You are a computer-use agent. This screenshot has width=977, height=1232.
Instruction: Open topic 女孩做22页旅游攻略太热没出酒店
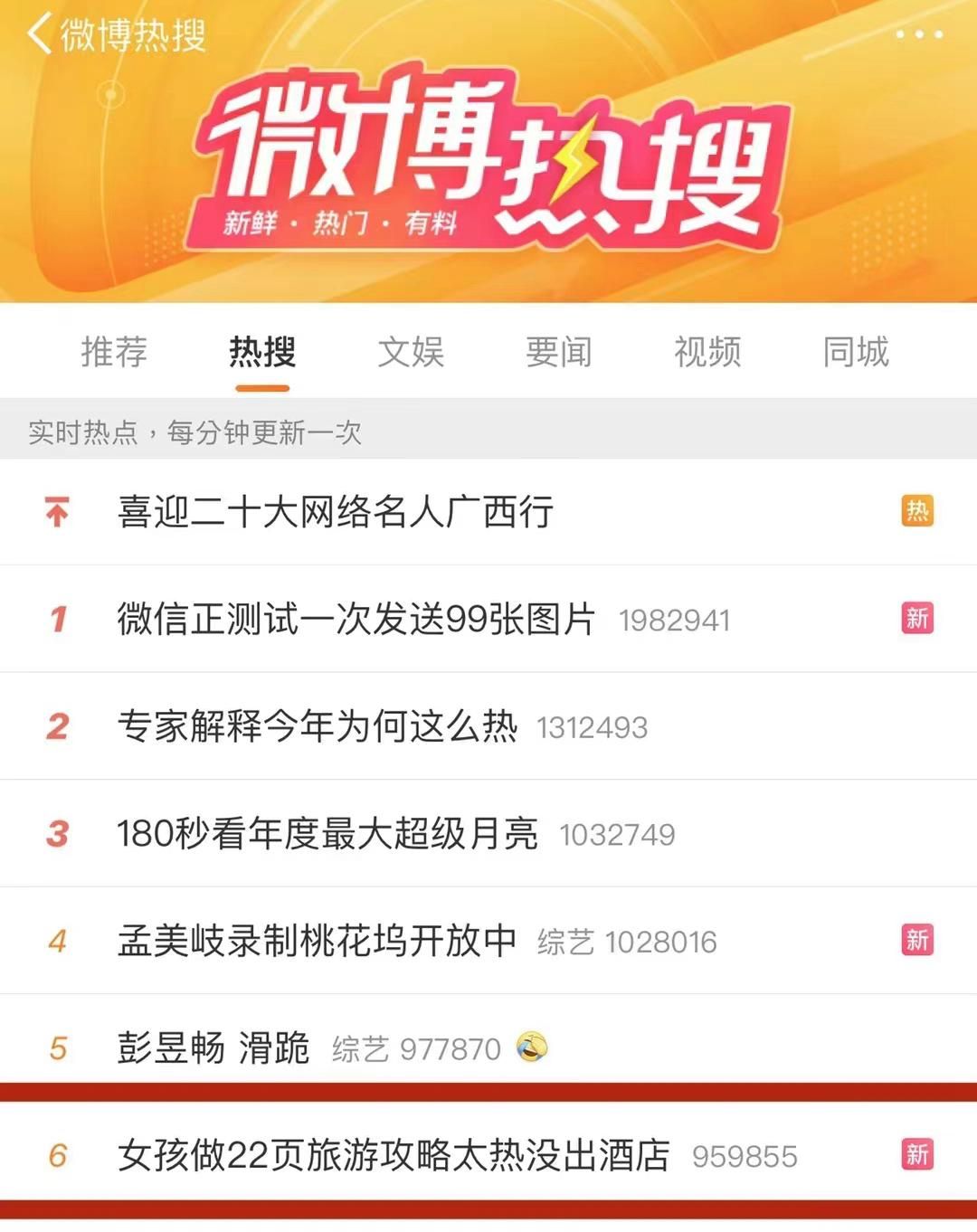[394, 1155]
